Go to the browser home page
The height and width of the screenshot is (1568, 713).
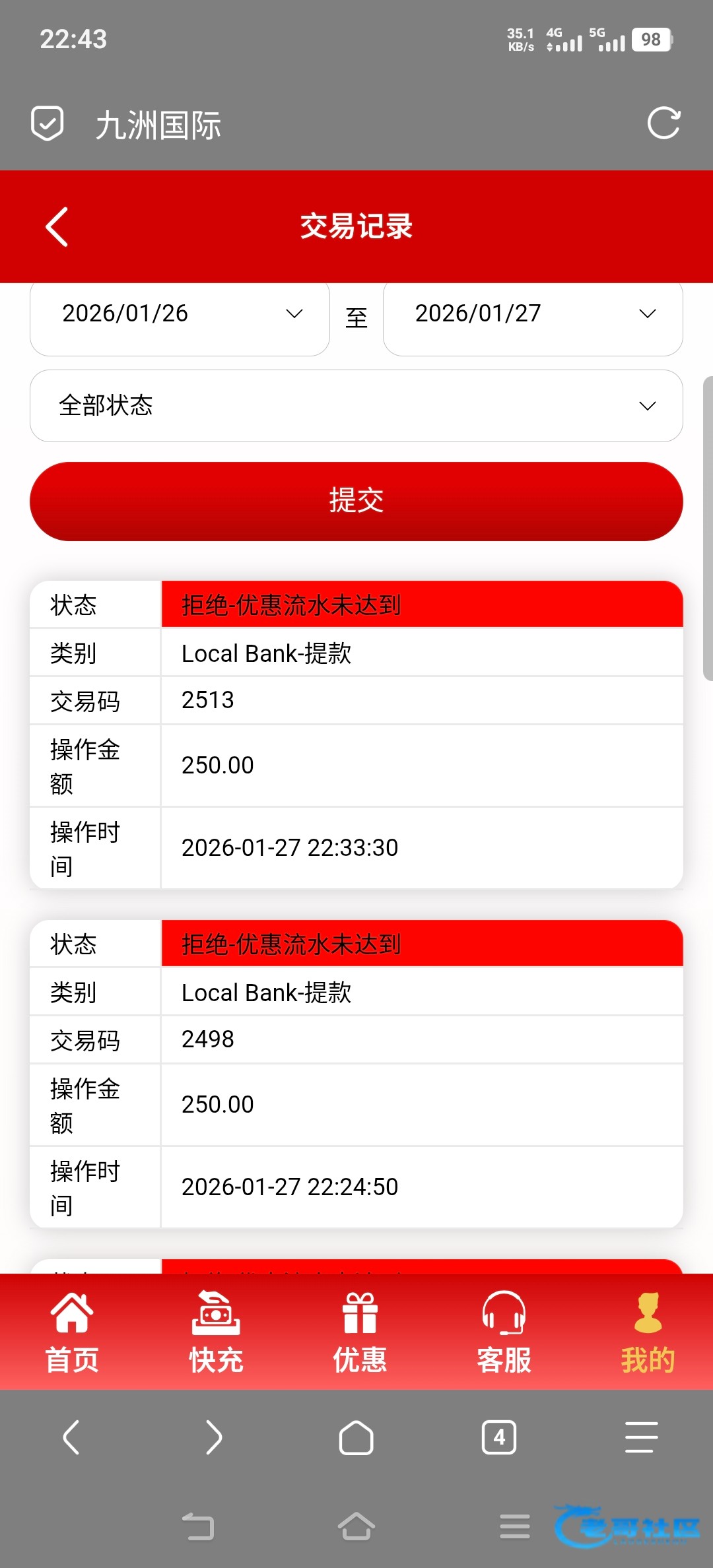[356, 1437]
